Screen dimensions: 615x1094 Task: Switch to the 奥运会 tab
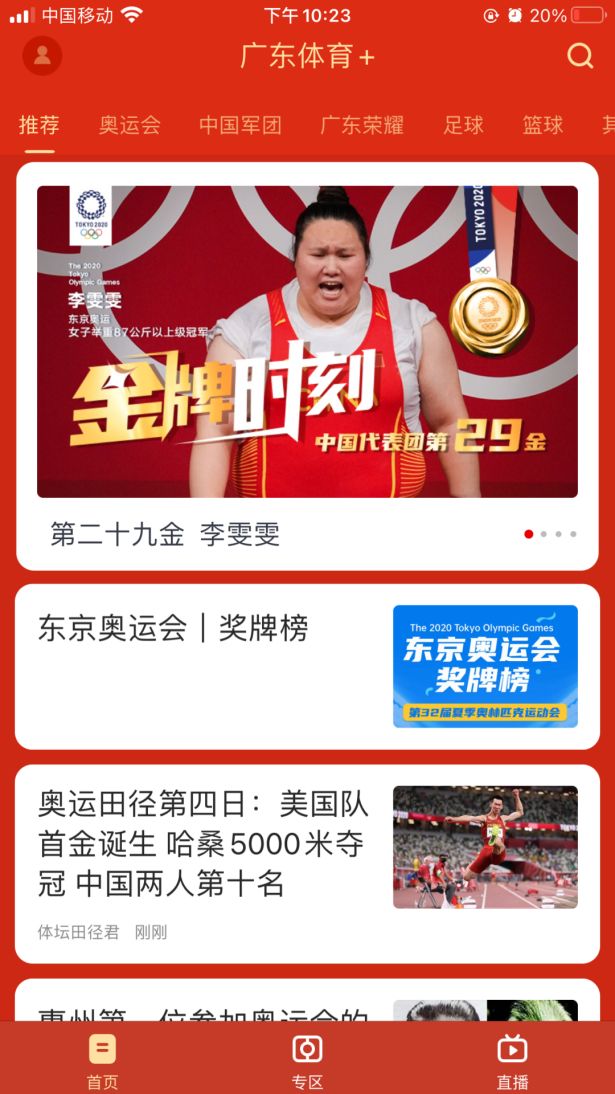click(x=130, y=125)
